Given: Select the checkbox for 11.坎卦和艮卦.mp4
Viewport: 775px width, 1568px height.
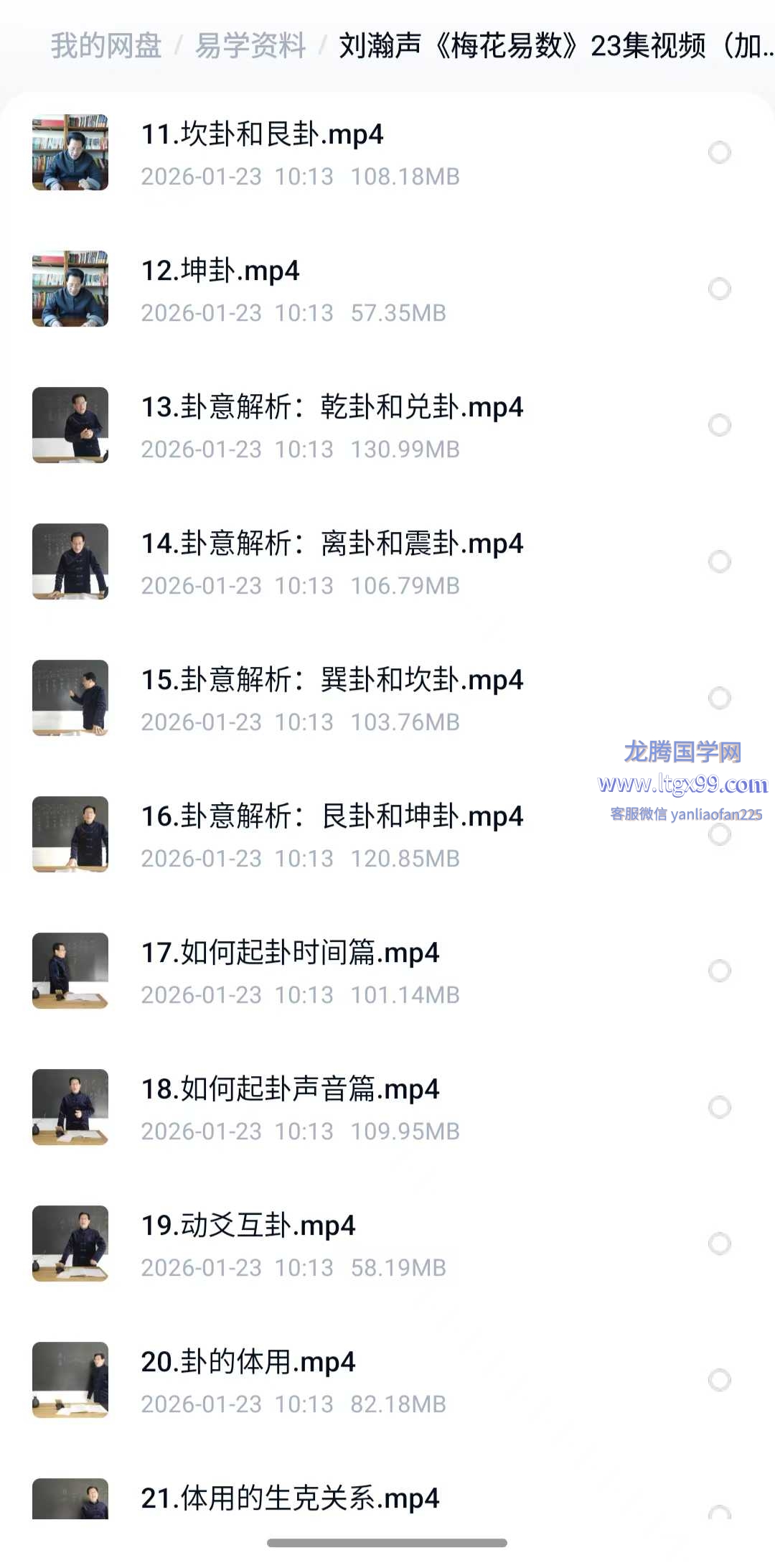Looking at the screenshot, I should point(719,152).
